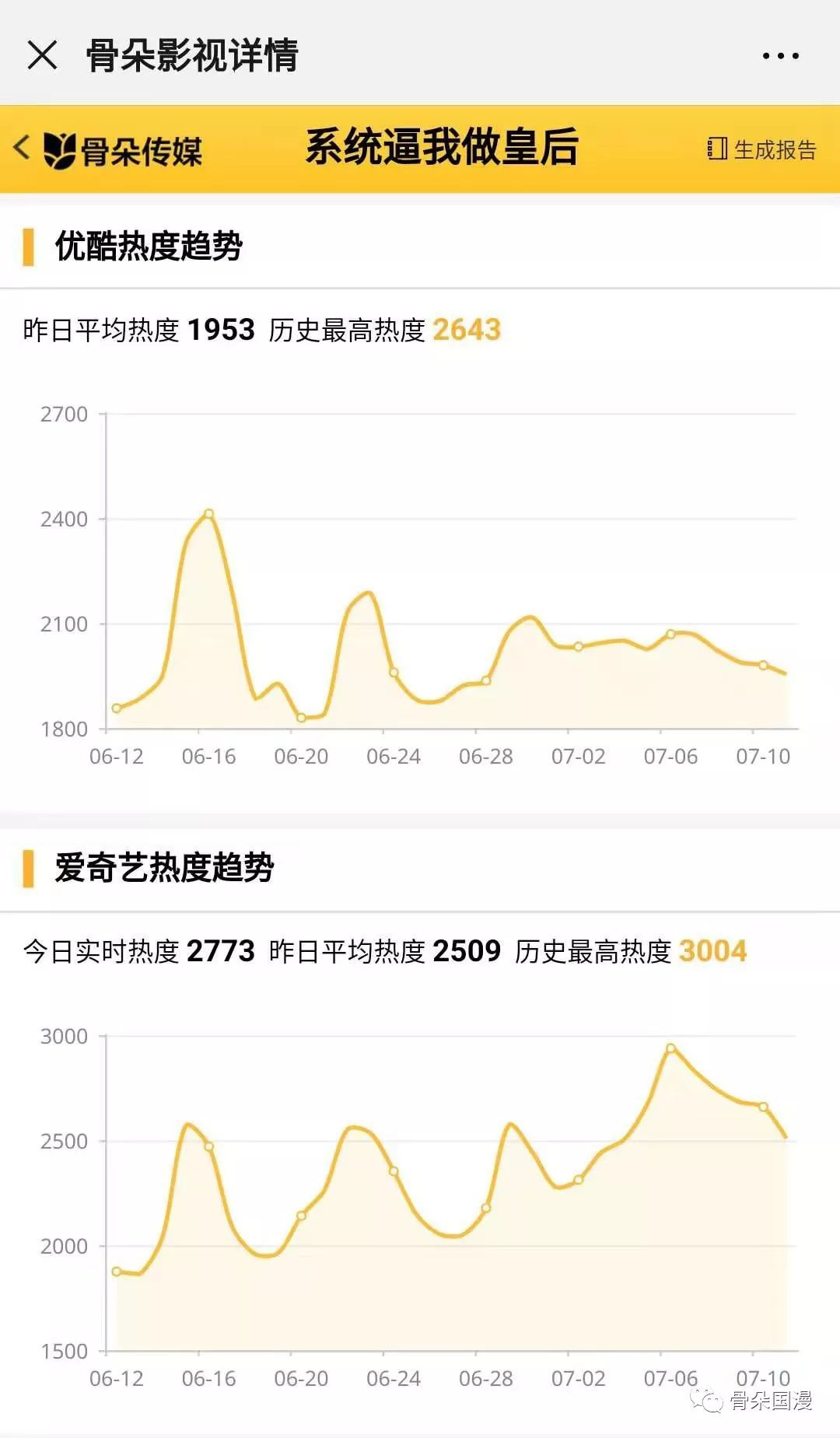Tap 生成报告 to generate a report

[761, 149]
